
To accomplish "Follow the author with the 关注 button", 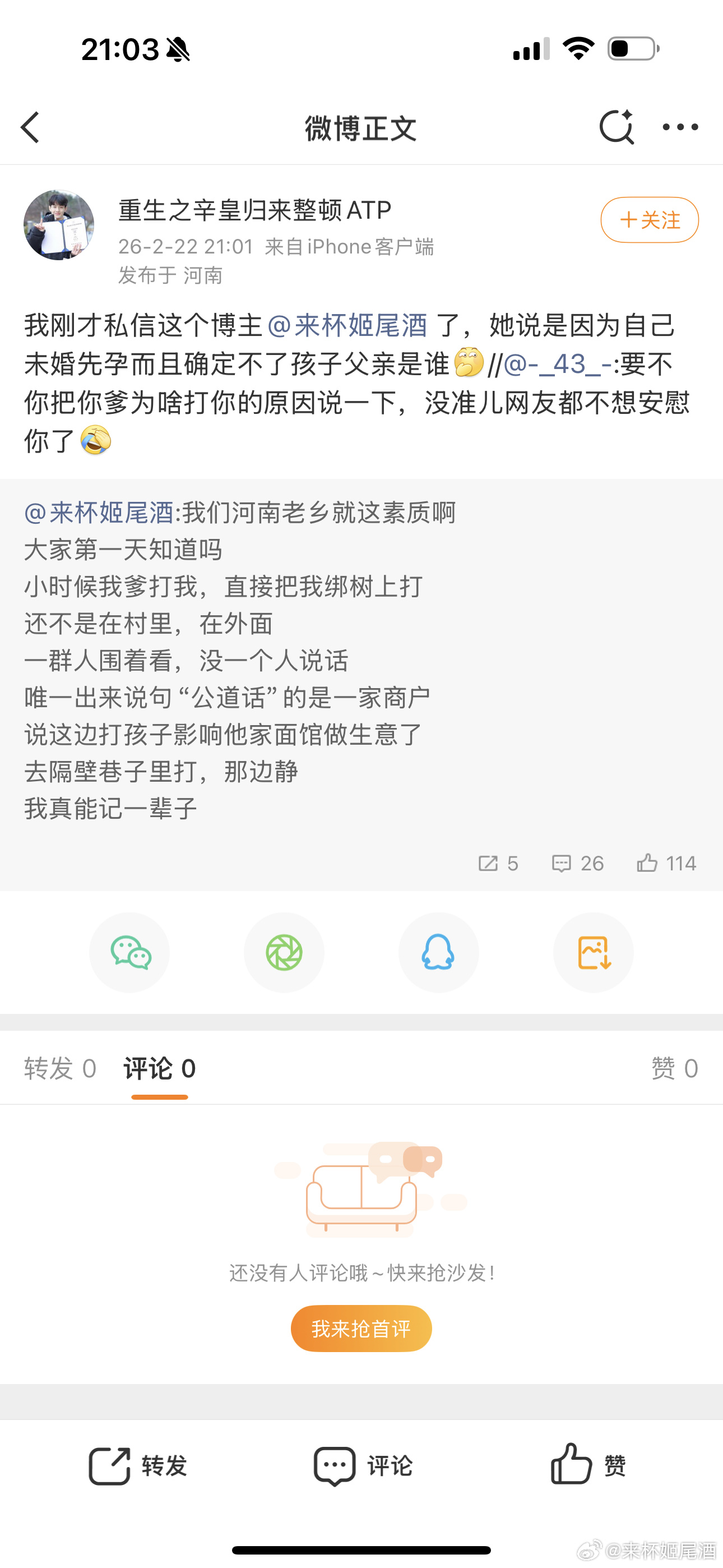I will coord(650,220).
